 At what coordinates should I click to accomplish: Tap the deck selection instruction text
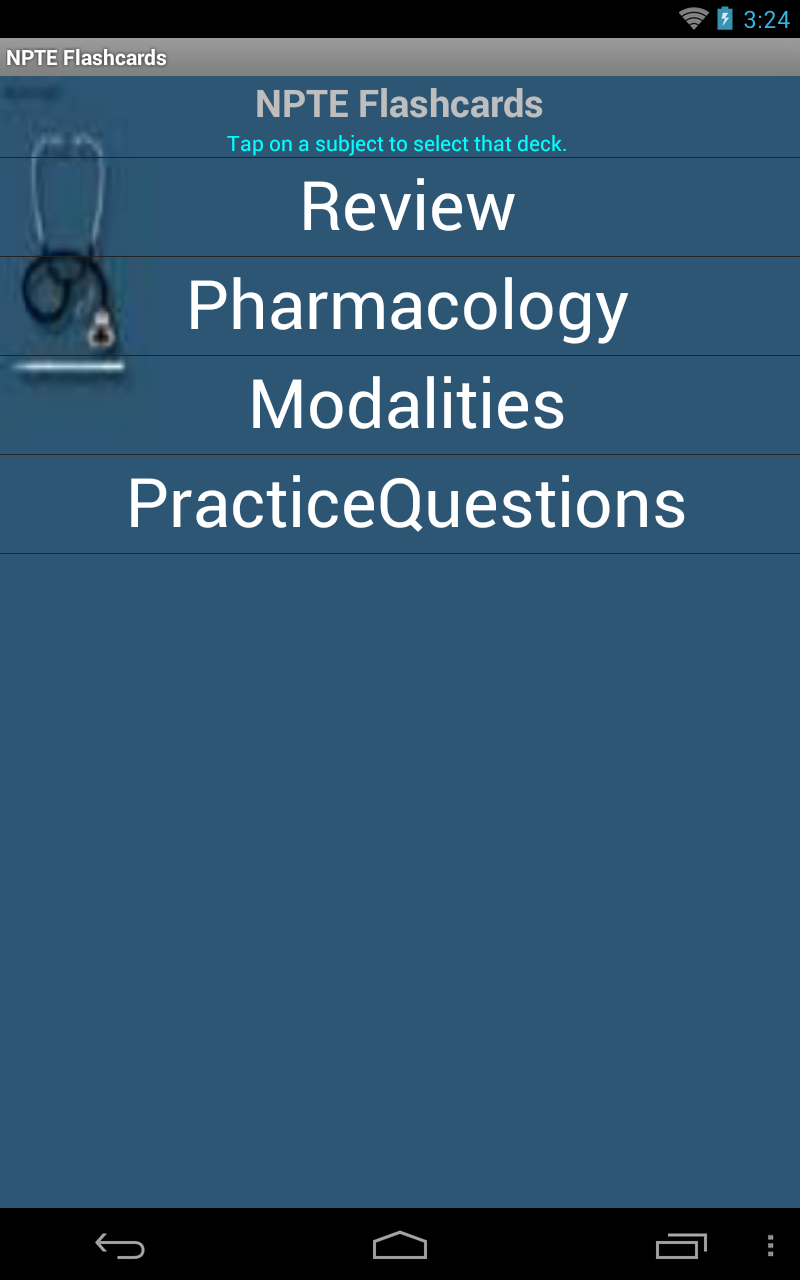point(397,143)
